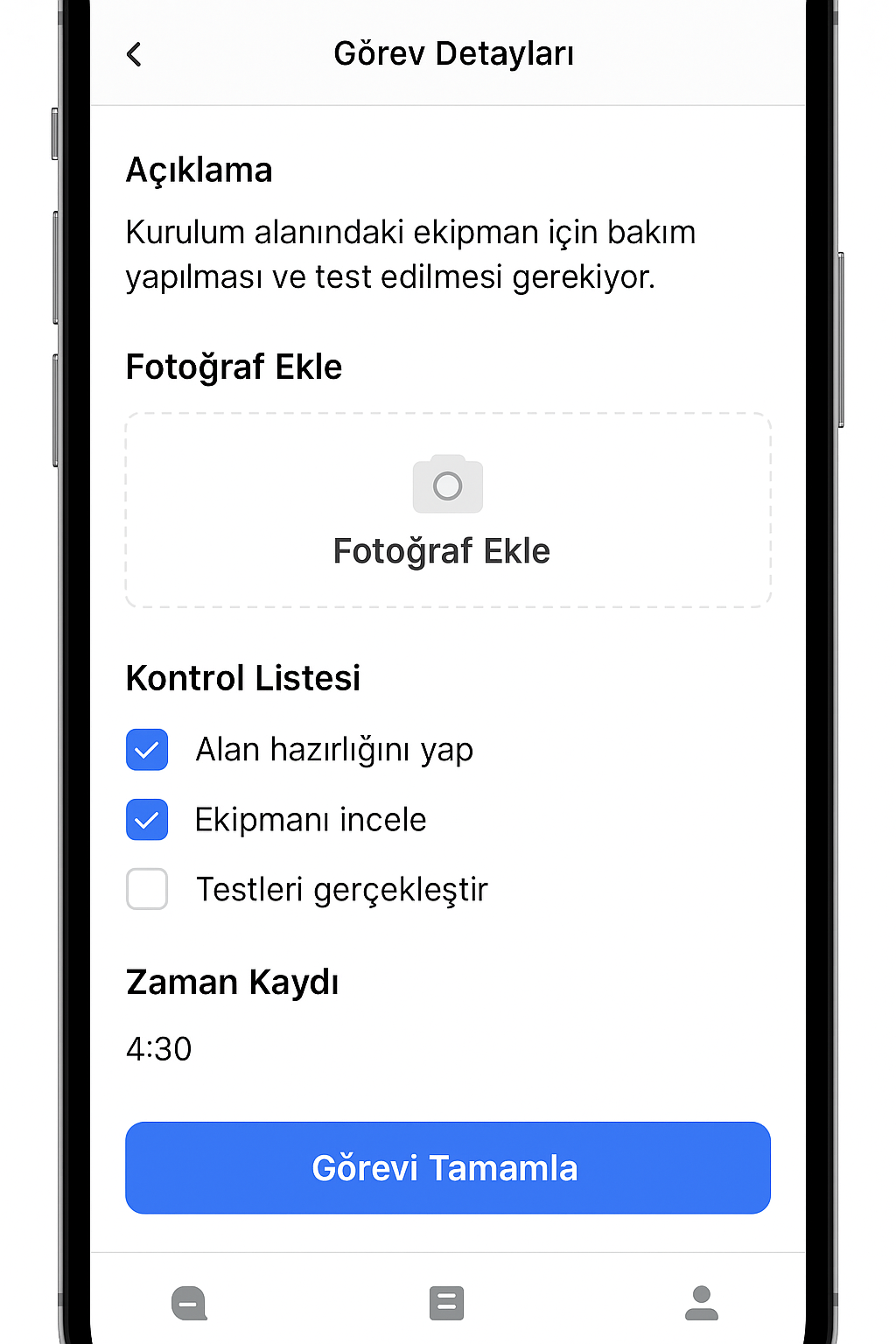Screen dimensions: 896x1344
Task: Expand the Zaman Kaydı section
Action: [232, 982]
